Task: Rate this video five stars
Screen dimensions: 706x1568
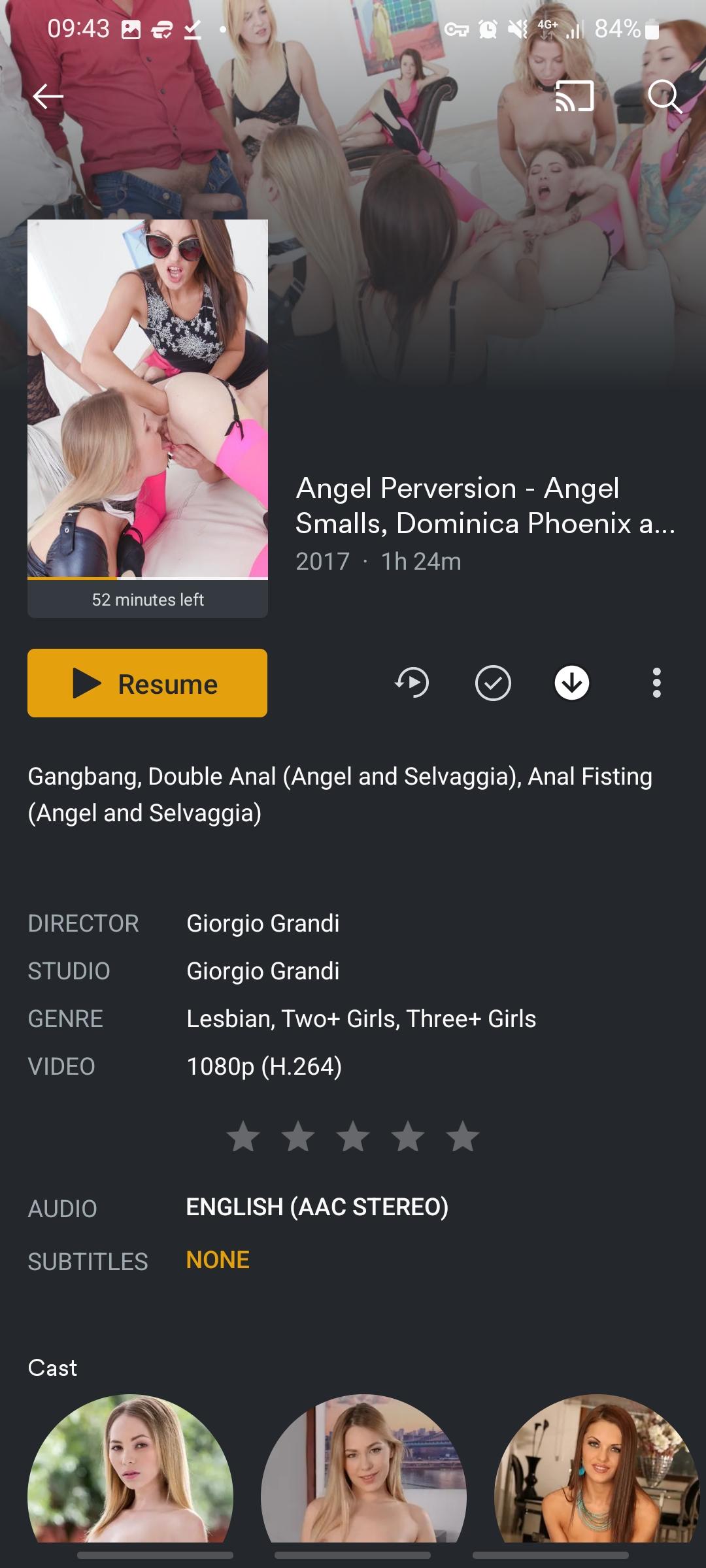Action: [463, 1136]
